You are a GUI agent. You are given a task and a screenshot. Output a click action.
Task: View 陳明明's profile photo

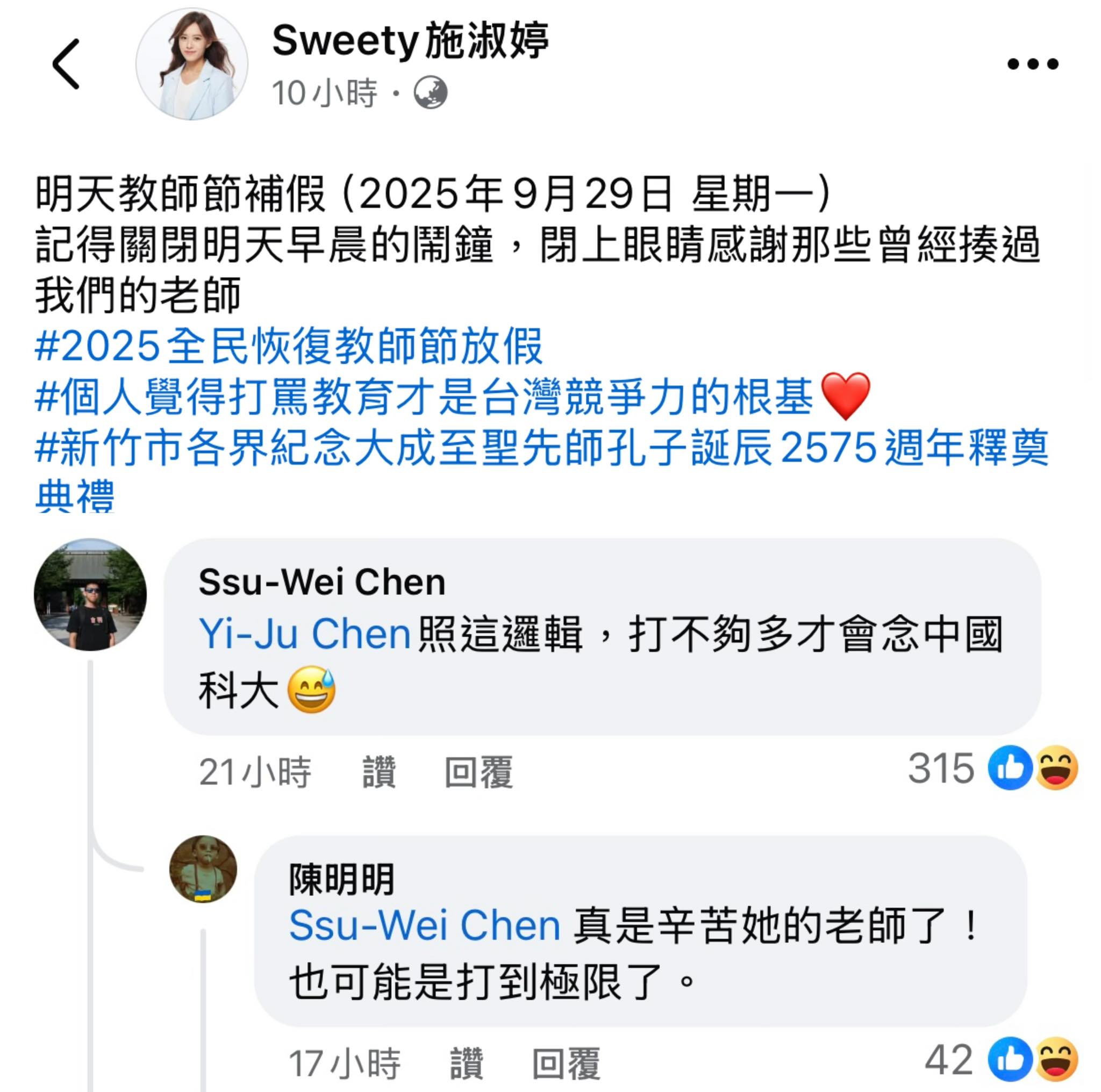[x=203, y=870]
